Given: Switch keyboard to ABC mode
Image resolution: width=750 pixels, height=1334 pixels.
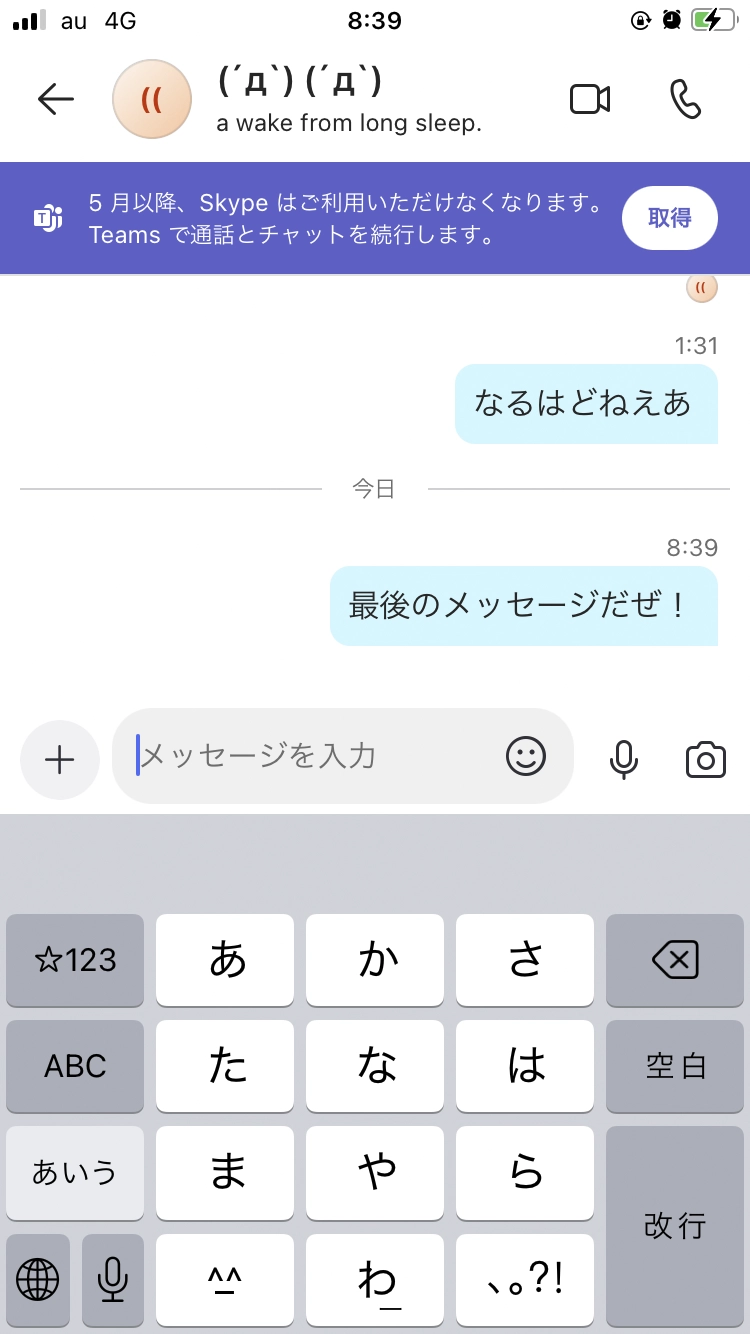Looking at the screenshot, I should tap(75, 1066).
